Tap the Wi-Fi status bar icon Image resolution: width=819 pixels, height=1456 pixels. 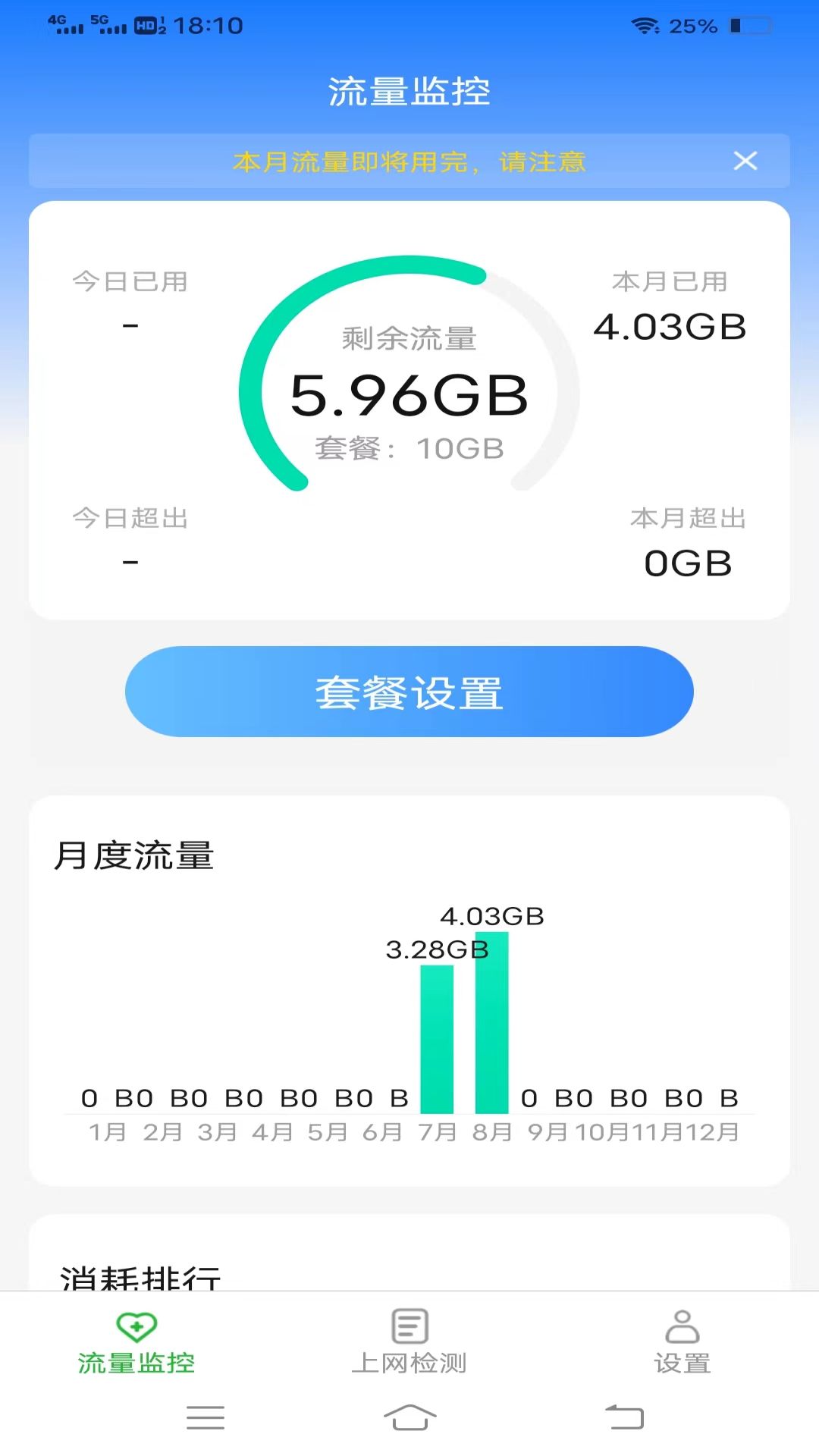click(644, 25)
